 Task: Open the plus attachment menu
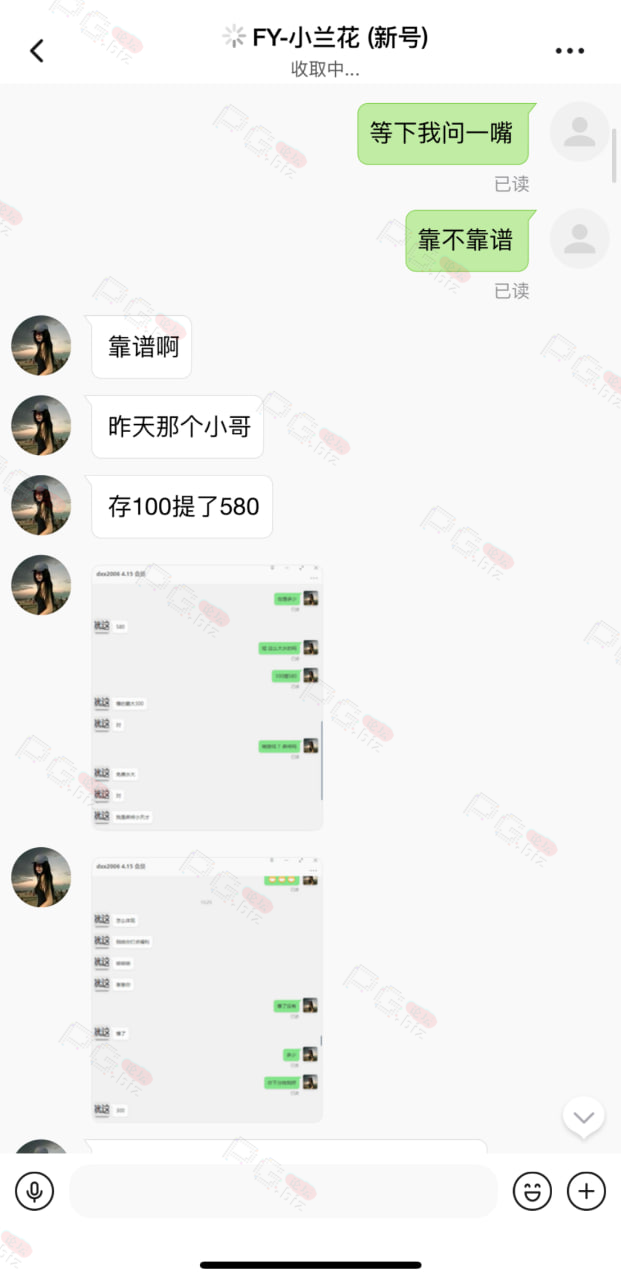586,1191
